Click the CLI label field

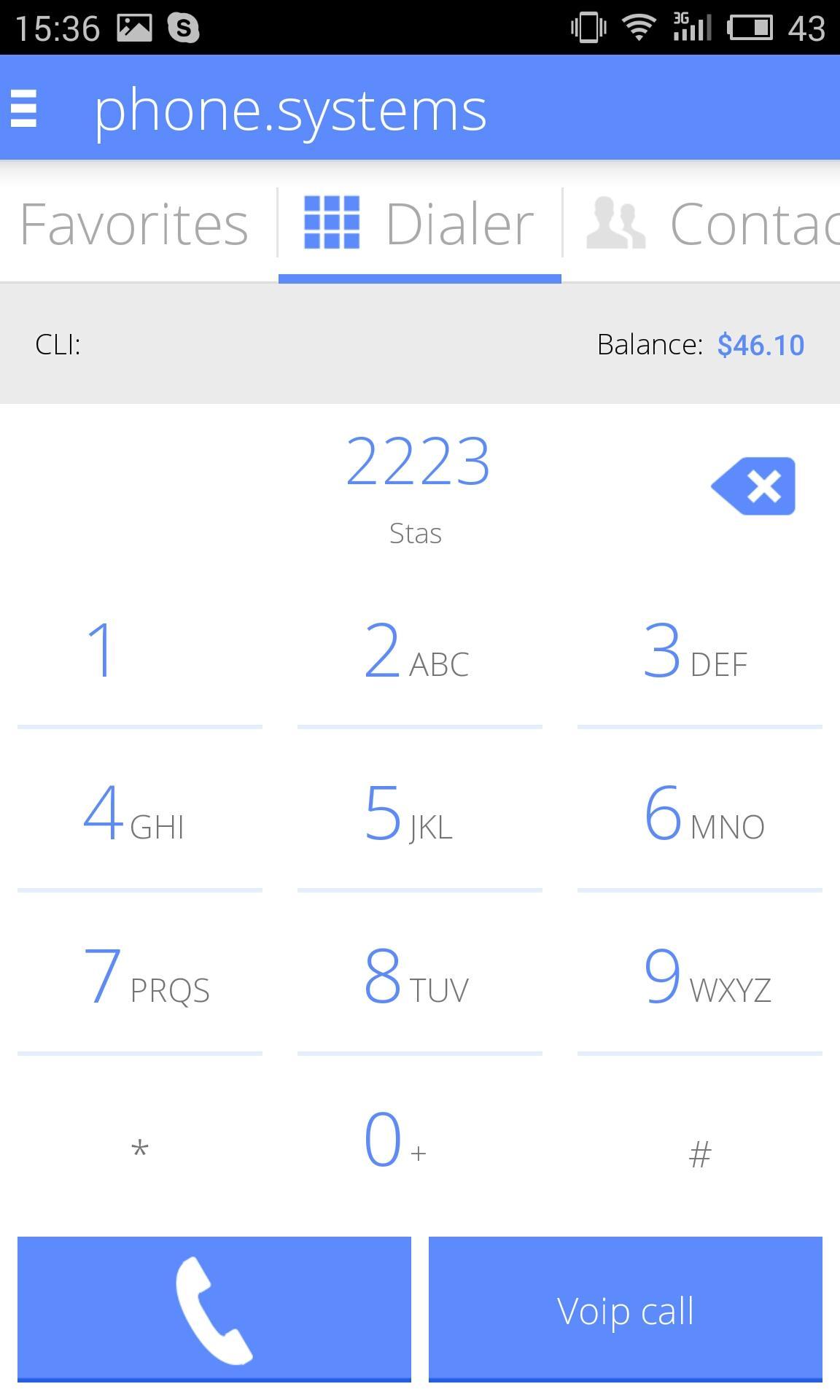58,345
